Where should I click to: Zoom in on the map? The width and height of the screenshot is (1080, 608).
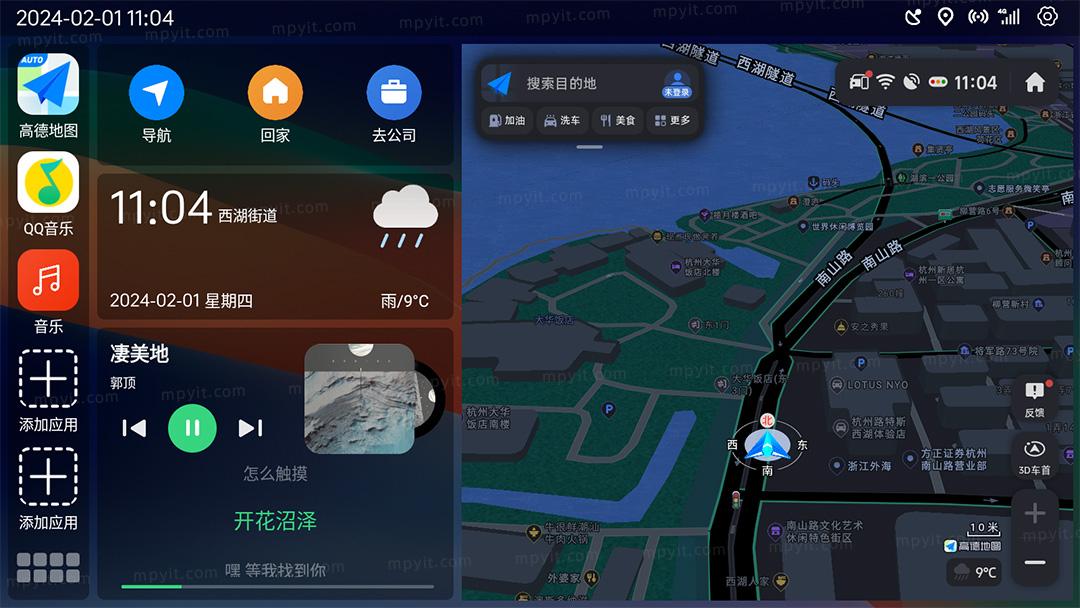click(x=1035, y=514)
